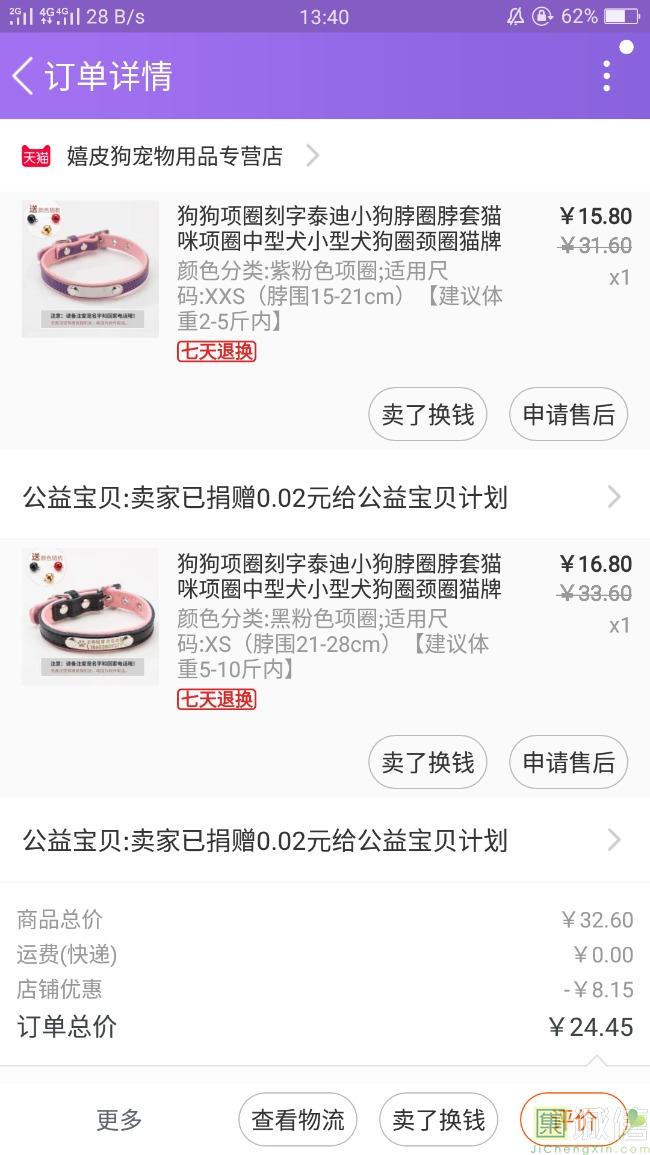Viewport: 650px width, 1155px height.
Task: Tap 更多 in the bottom bar
Action: click(x=119, y=1120)
